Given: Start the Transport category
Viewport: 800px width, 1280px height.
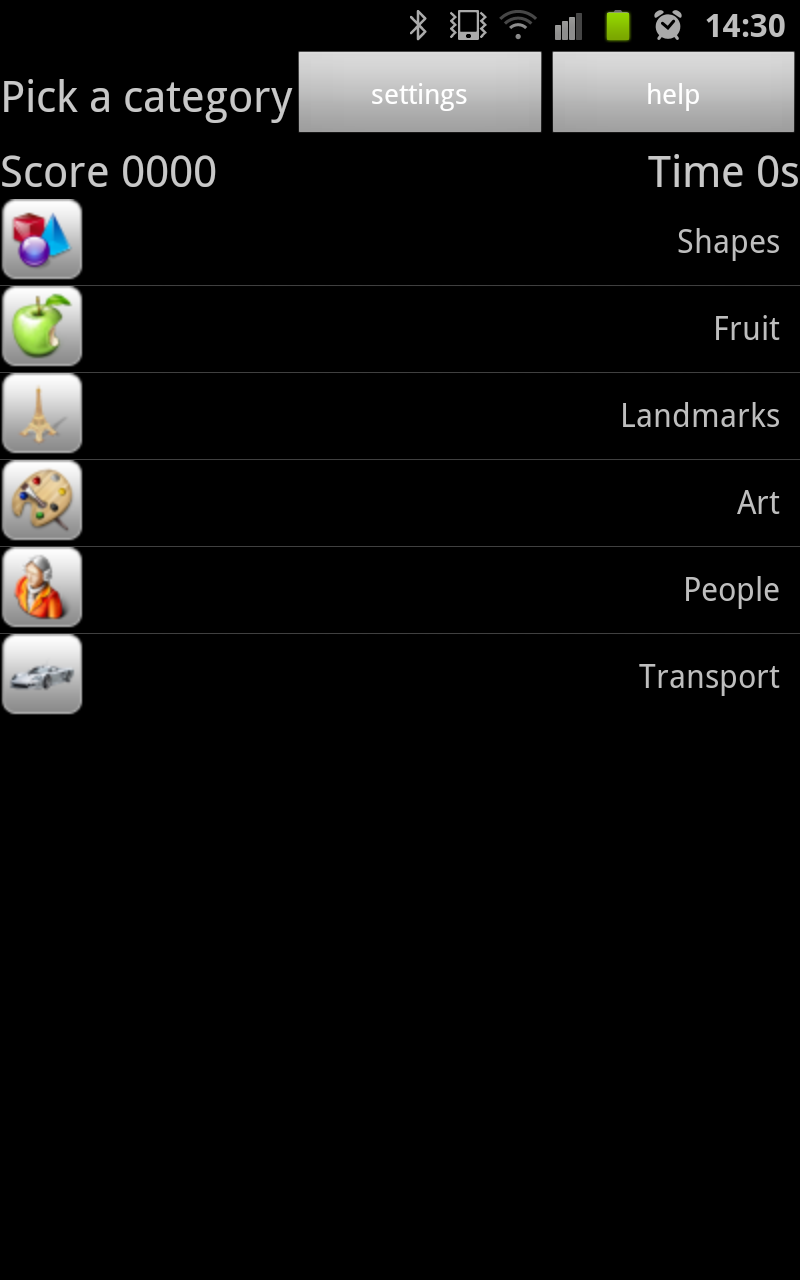Looking at the screenshot, I should (x=400, y=676).
